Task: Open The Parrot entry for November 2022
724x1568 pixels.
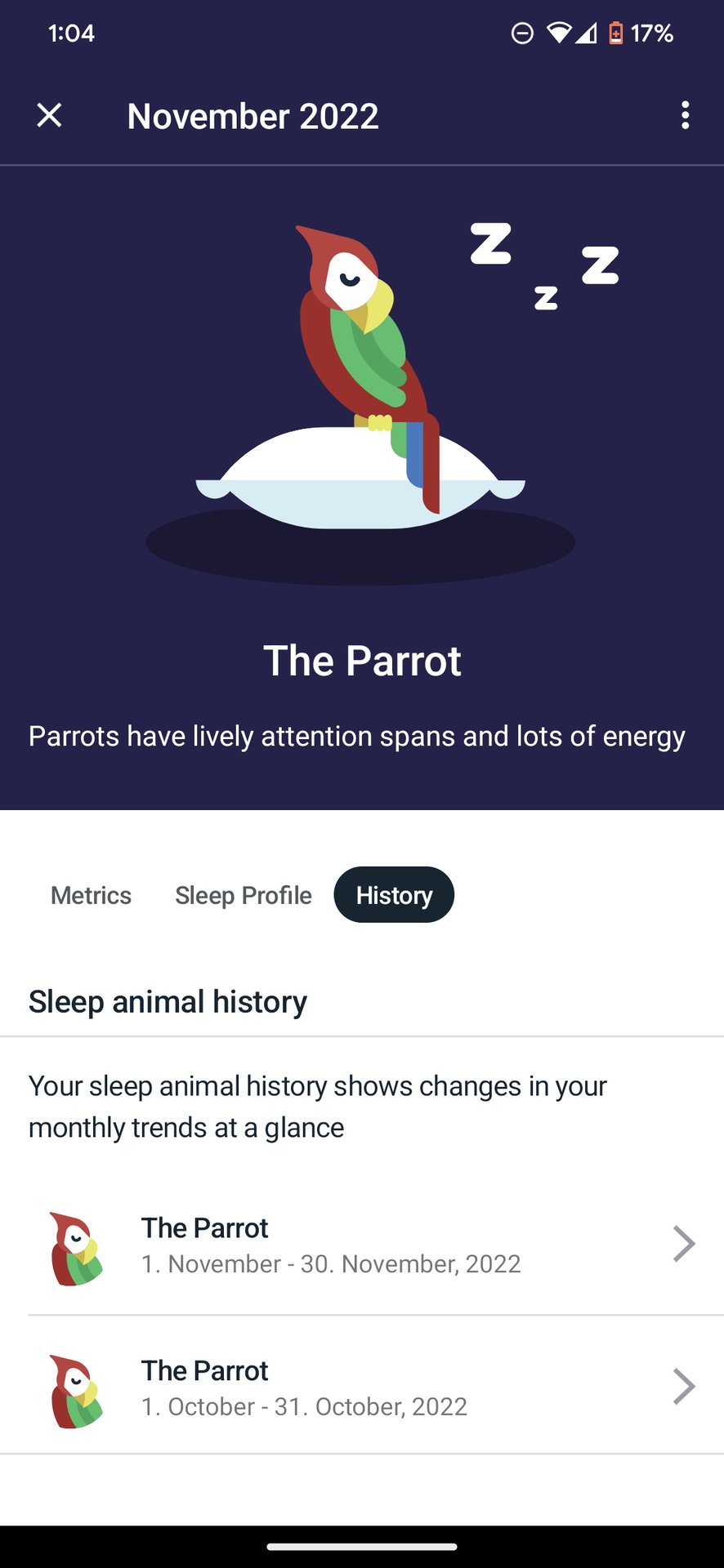Action: [362, 1245]
